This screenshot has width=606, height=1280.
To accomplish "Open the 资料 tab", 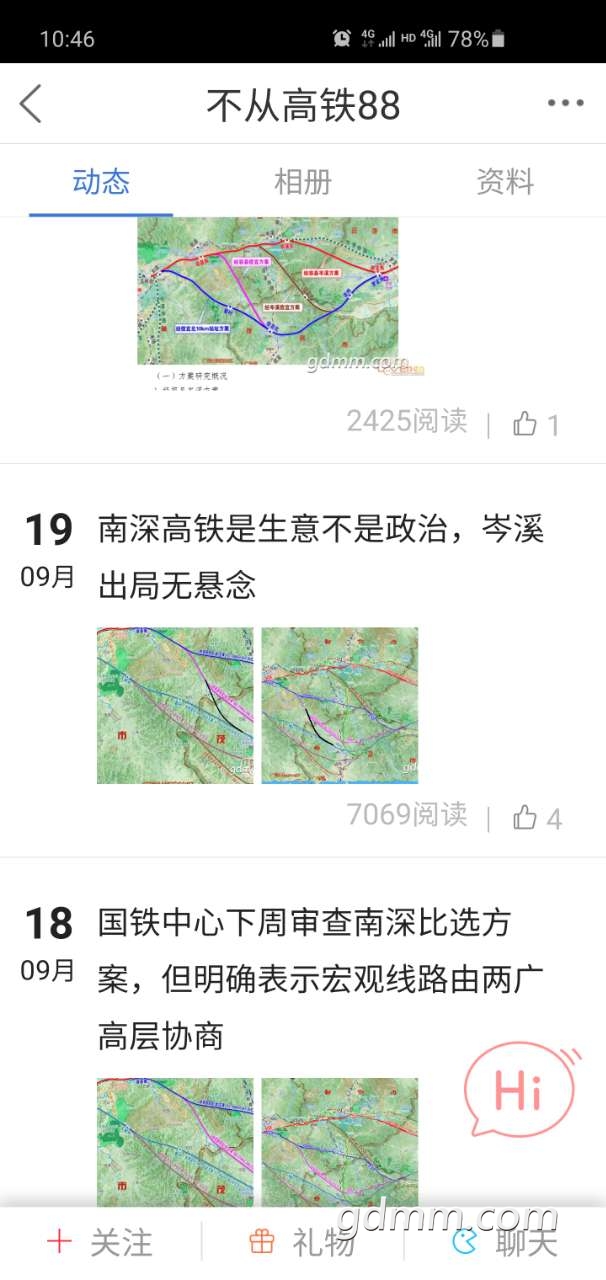I will pos(505,182).
